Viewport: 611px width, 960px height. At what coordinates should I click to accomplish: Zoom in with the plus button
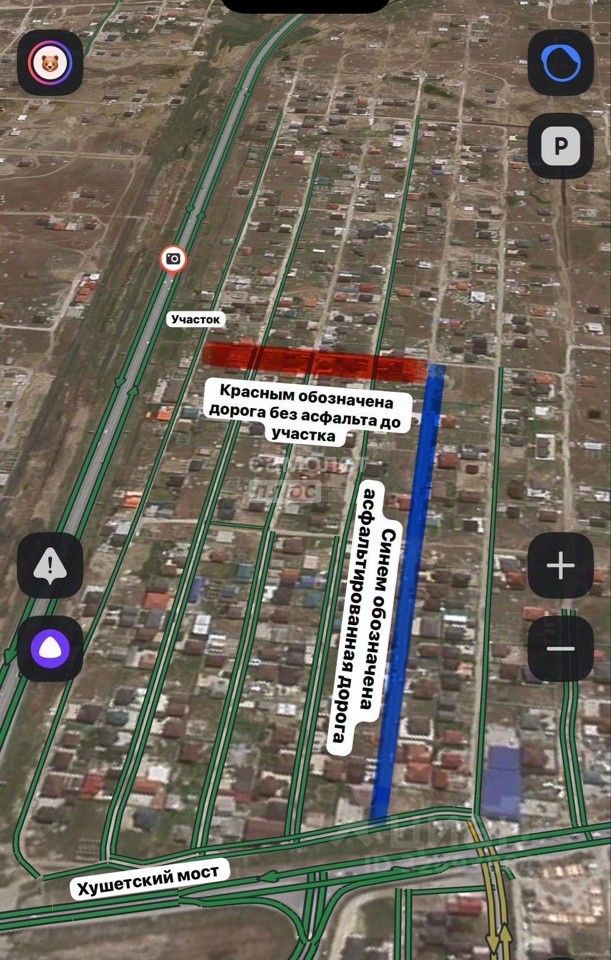560,566
